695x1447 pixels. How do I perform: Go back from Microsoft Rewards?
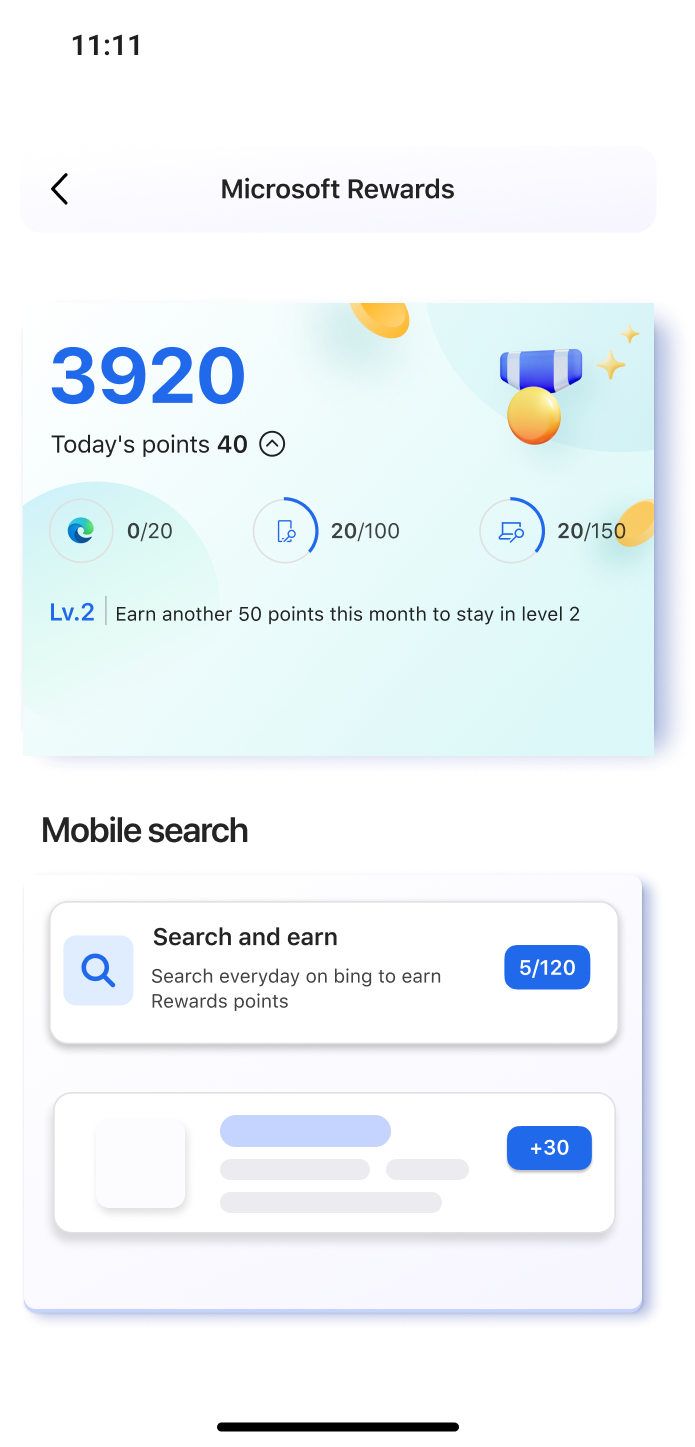pyautogui.click(x=60, y=189)
